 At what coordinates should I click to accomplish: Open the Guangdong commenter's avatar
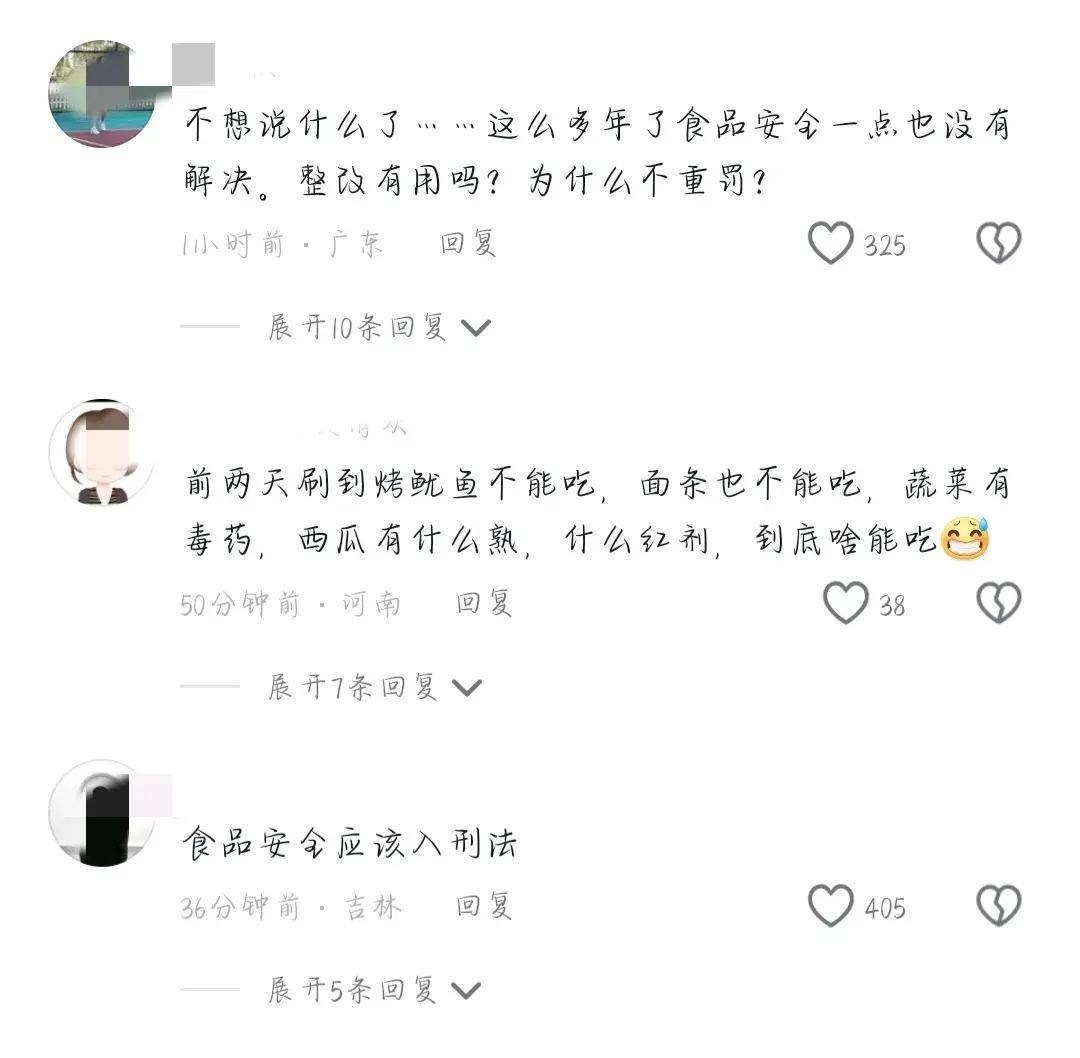click(x=101, y=94)
